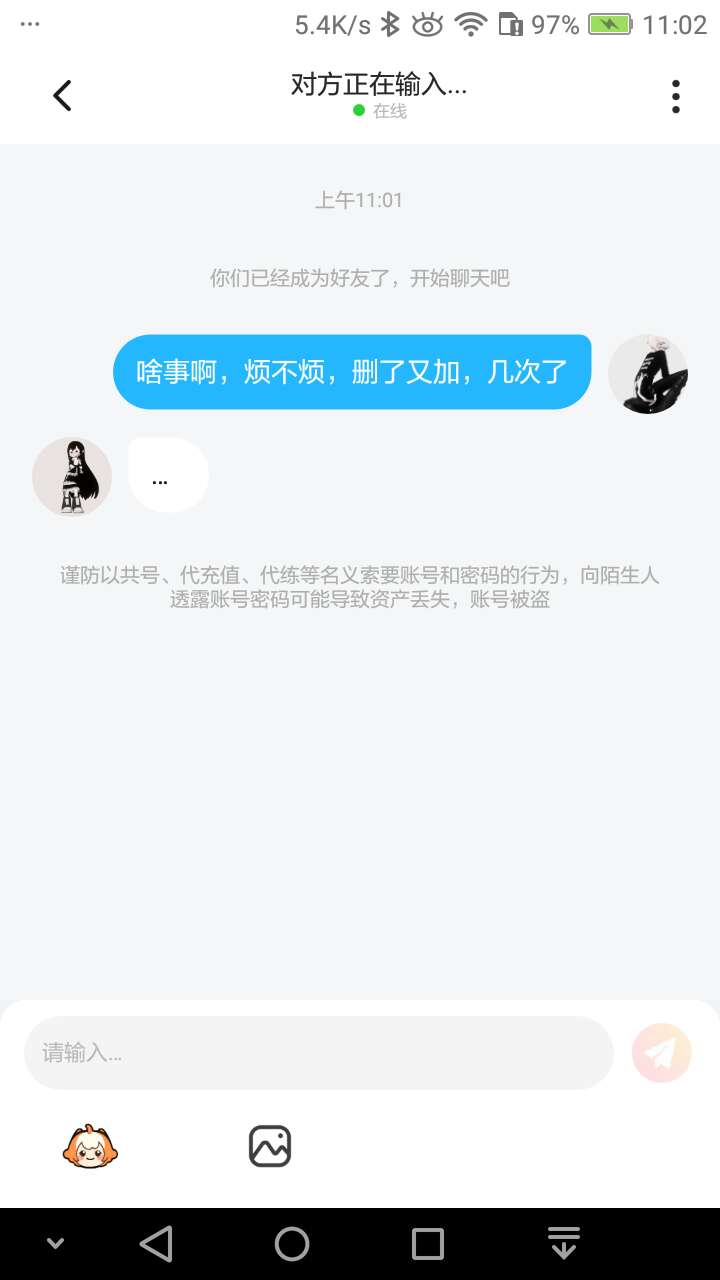View the friend's avatar profile
This screenshot has width=720, height=1280.
(x=72, y=477)
